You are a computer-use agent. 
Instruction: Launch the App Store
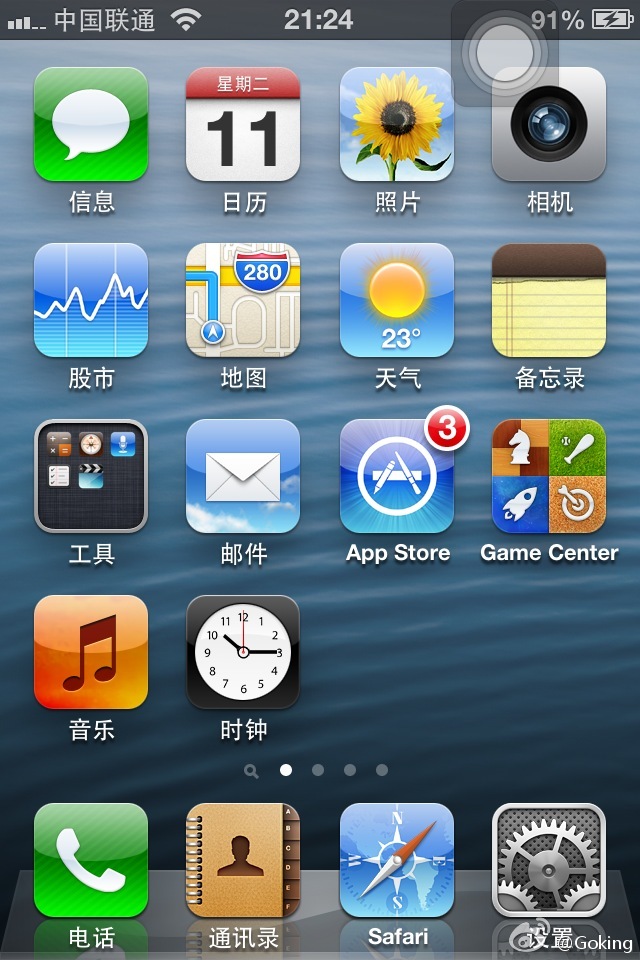tap(397, 476)
